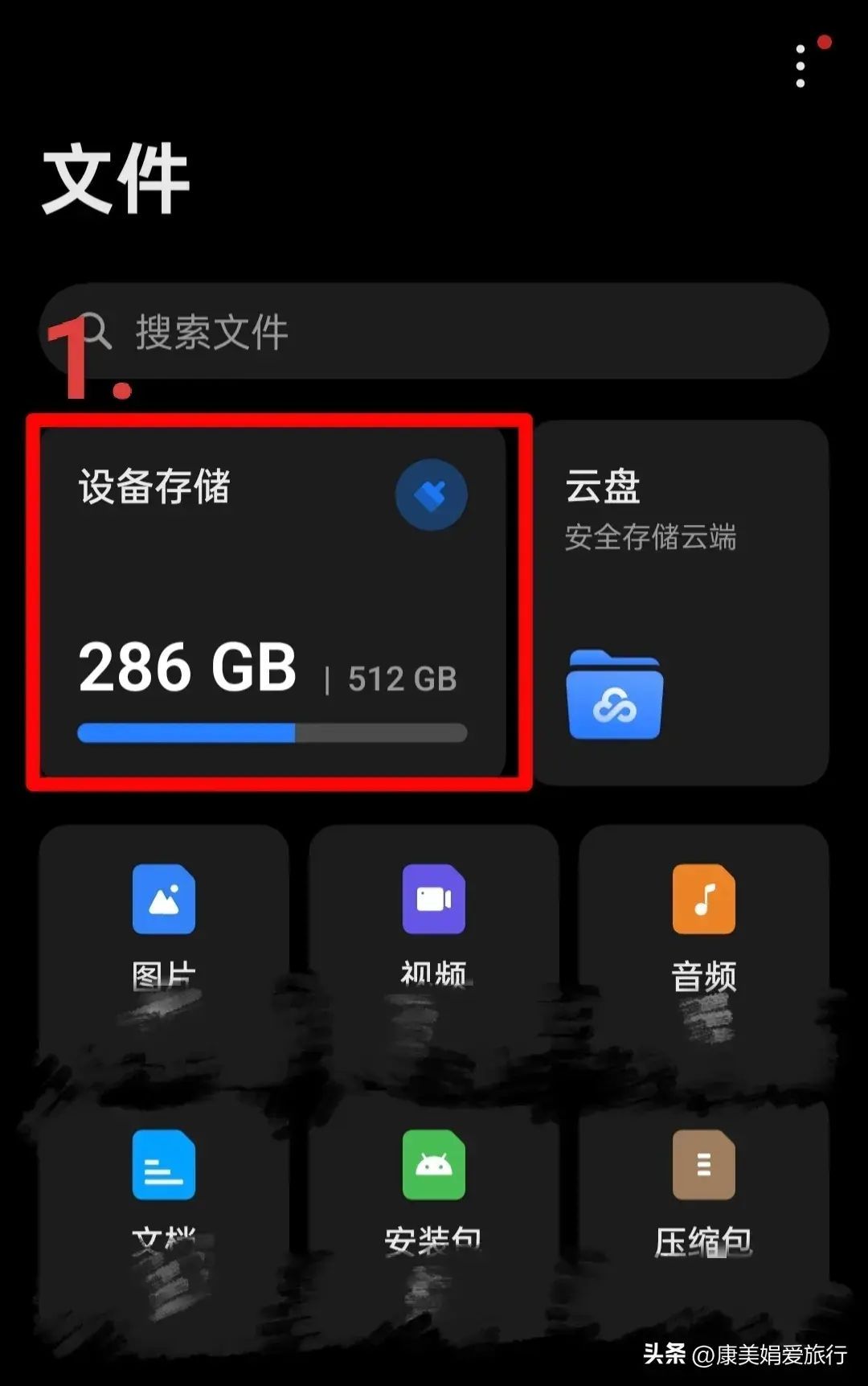Viewport: 868px width, 1386px height.
Task: Open the 音频 category
Action: (703, 925)
